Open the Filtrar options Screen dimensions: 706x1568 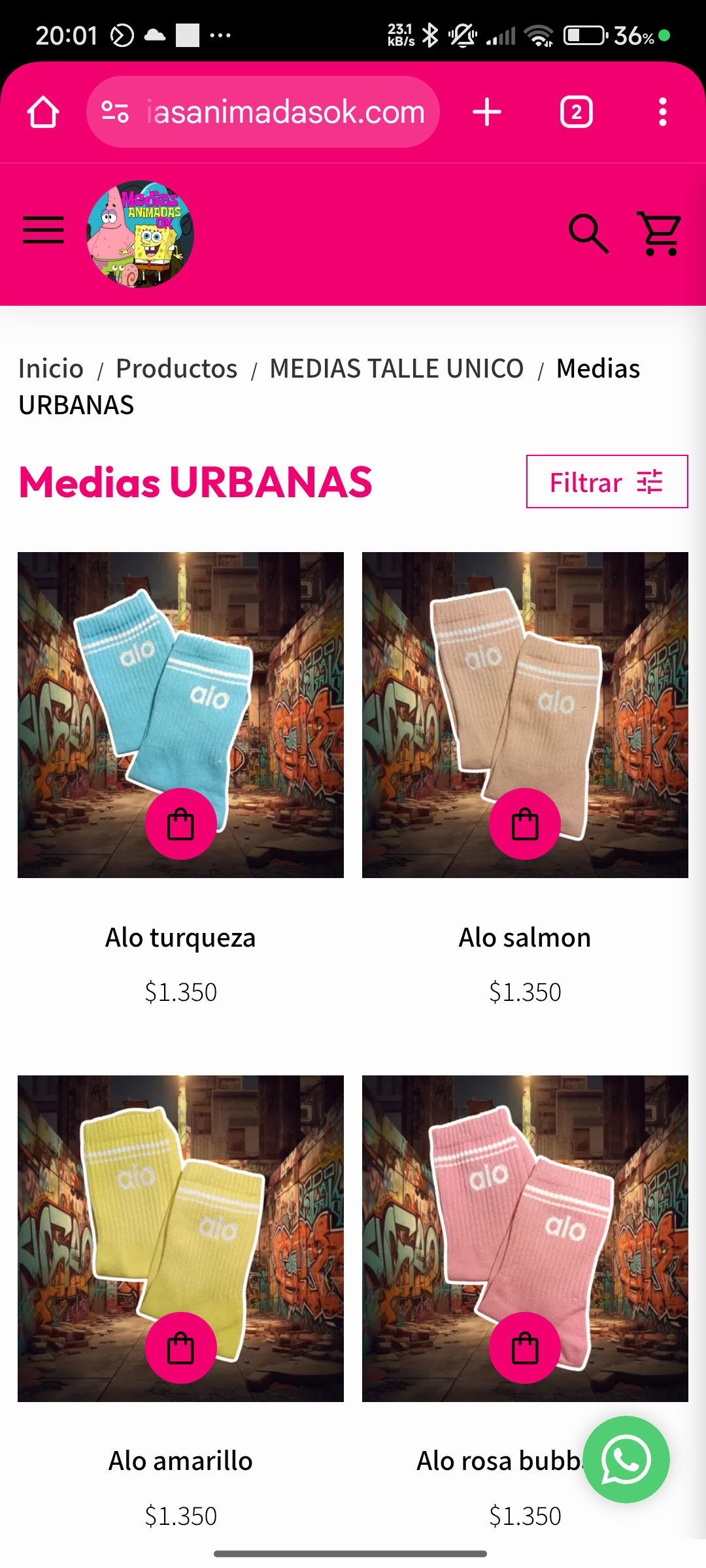pyautogui.click(x=607, y=482)
